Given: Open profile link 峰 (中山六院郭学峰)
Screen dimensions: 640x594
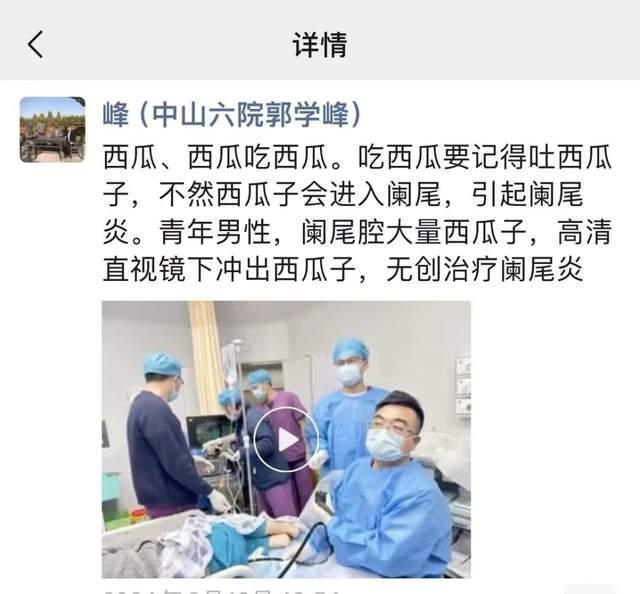Looking at the screenshot, I should tap(232, 115).
